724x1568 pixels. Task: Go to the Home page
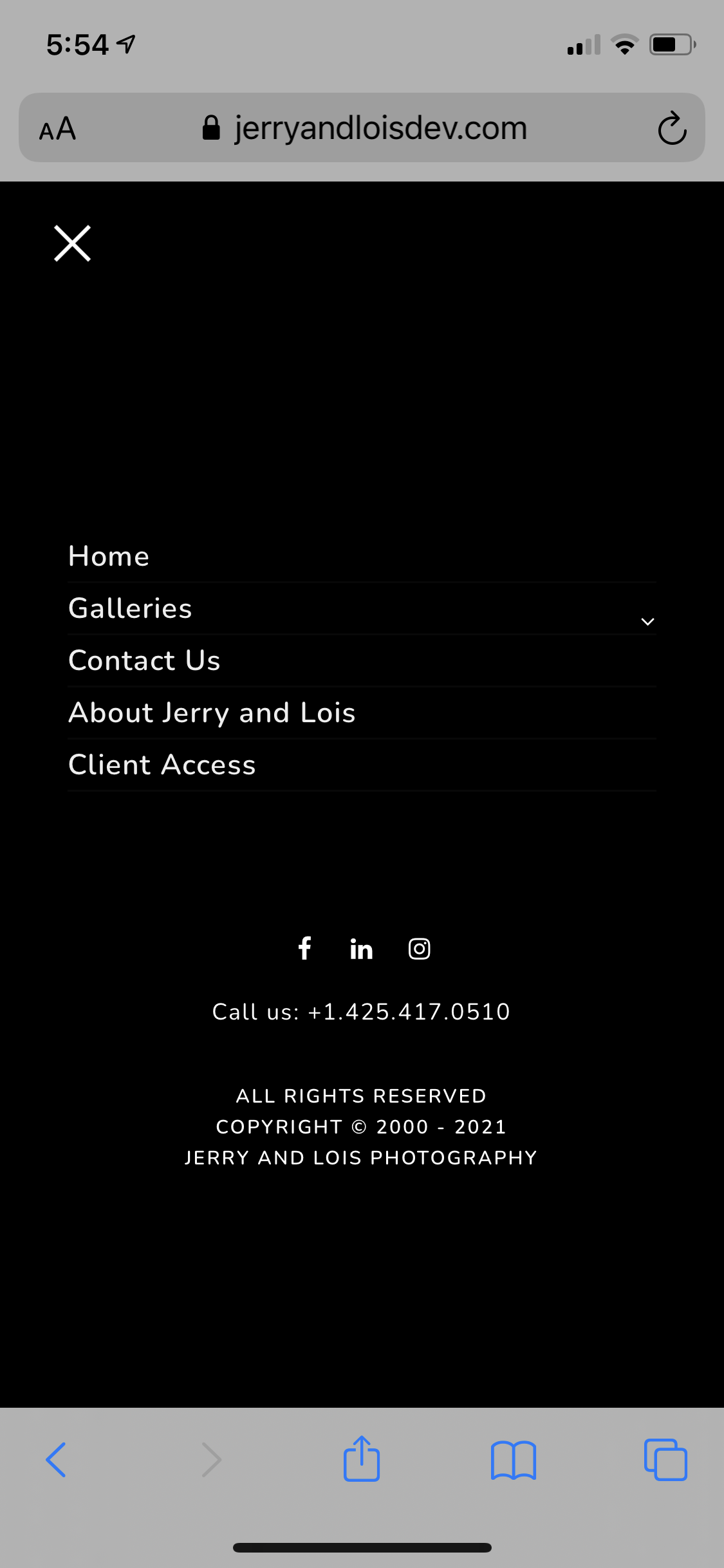[x=109, y=556]
